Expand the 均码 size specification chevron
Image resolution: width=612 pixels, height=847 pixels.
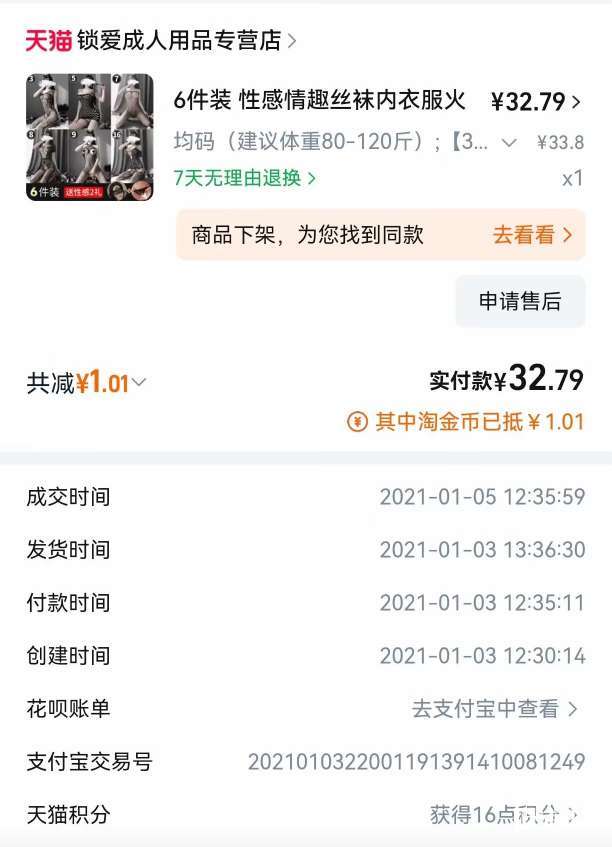pyautogui.click(x=509, y=143)
